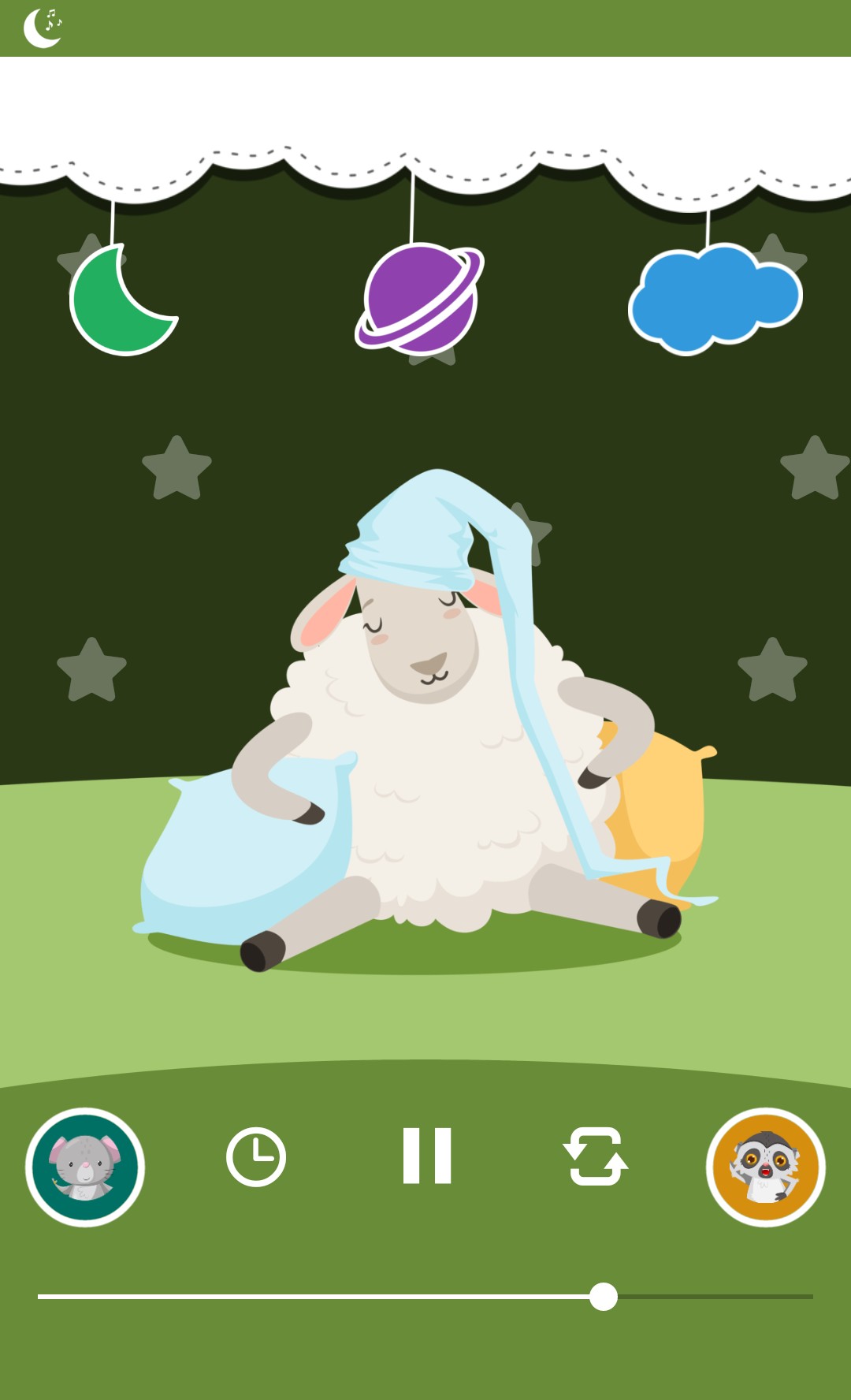Toggle repeat for the lullaby
The image size is (851, 1400).
[x=596, y=1156]
